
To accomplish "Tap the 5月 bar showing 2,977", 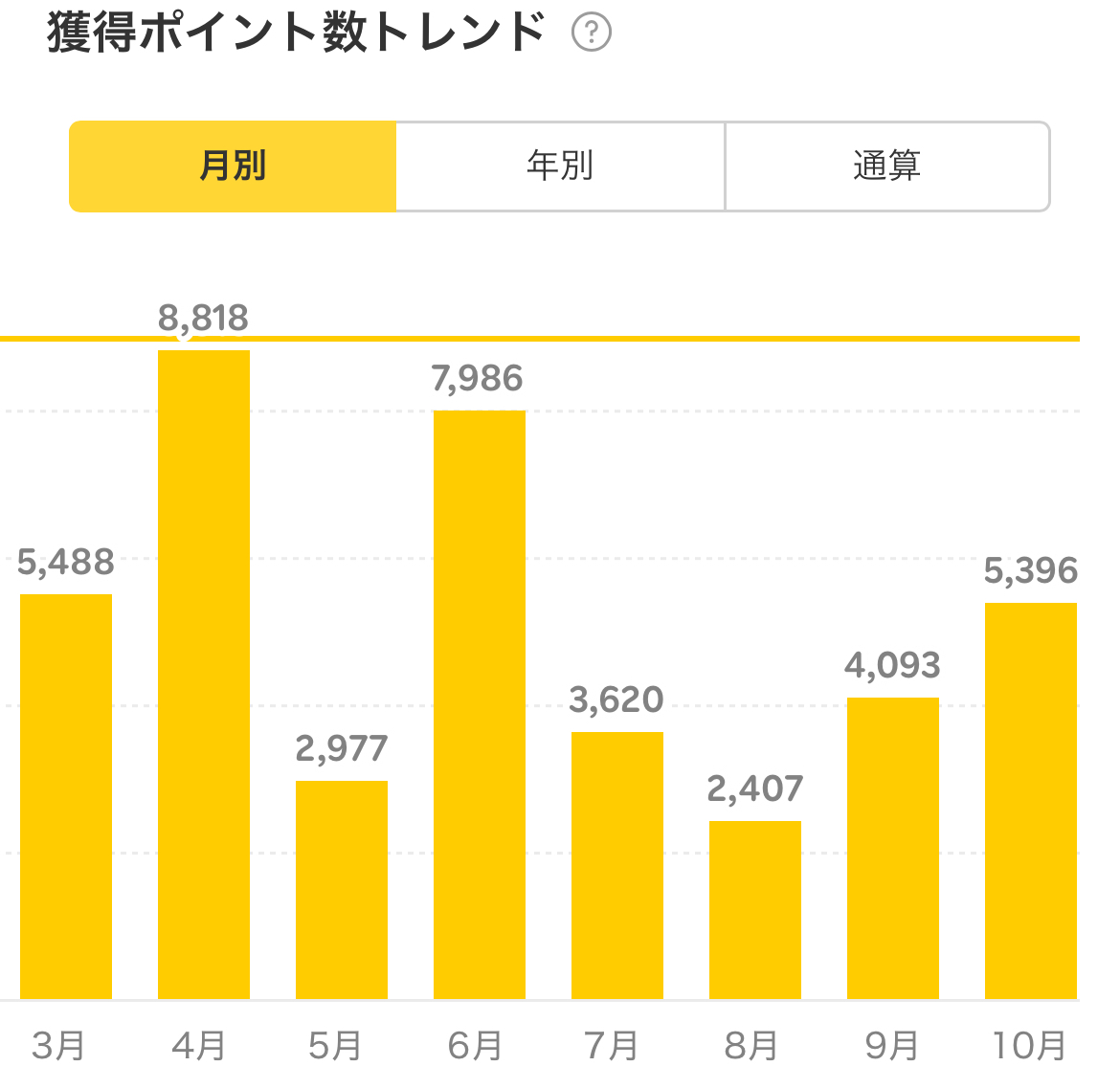I will point(342,890).
